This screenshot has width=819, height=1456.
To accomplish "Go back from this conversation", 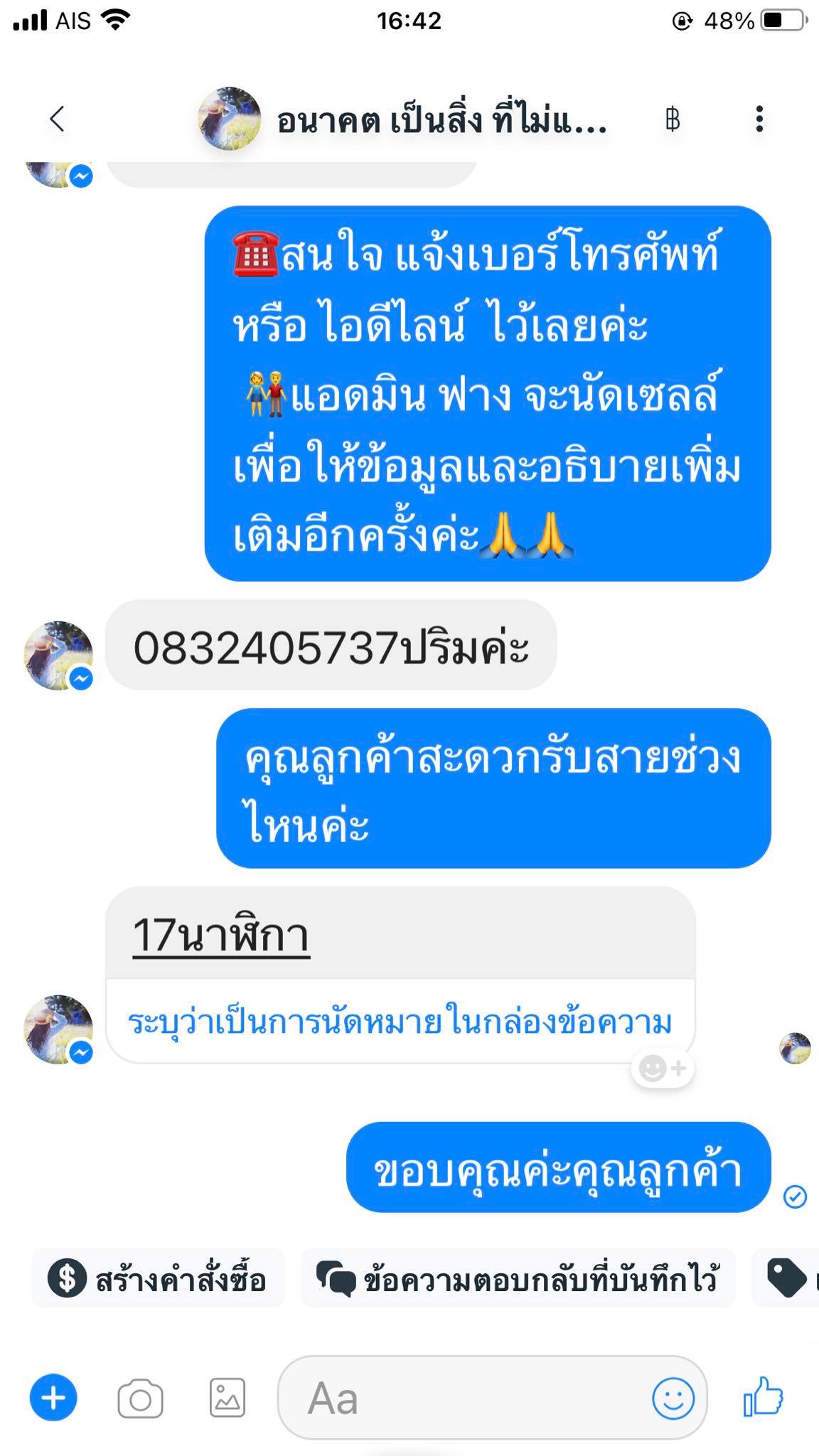I will coord(57,119).
